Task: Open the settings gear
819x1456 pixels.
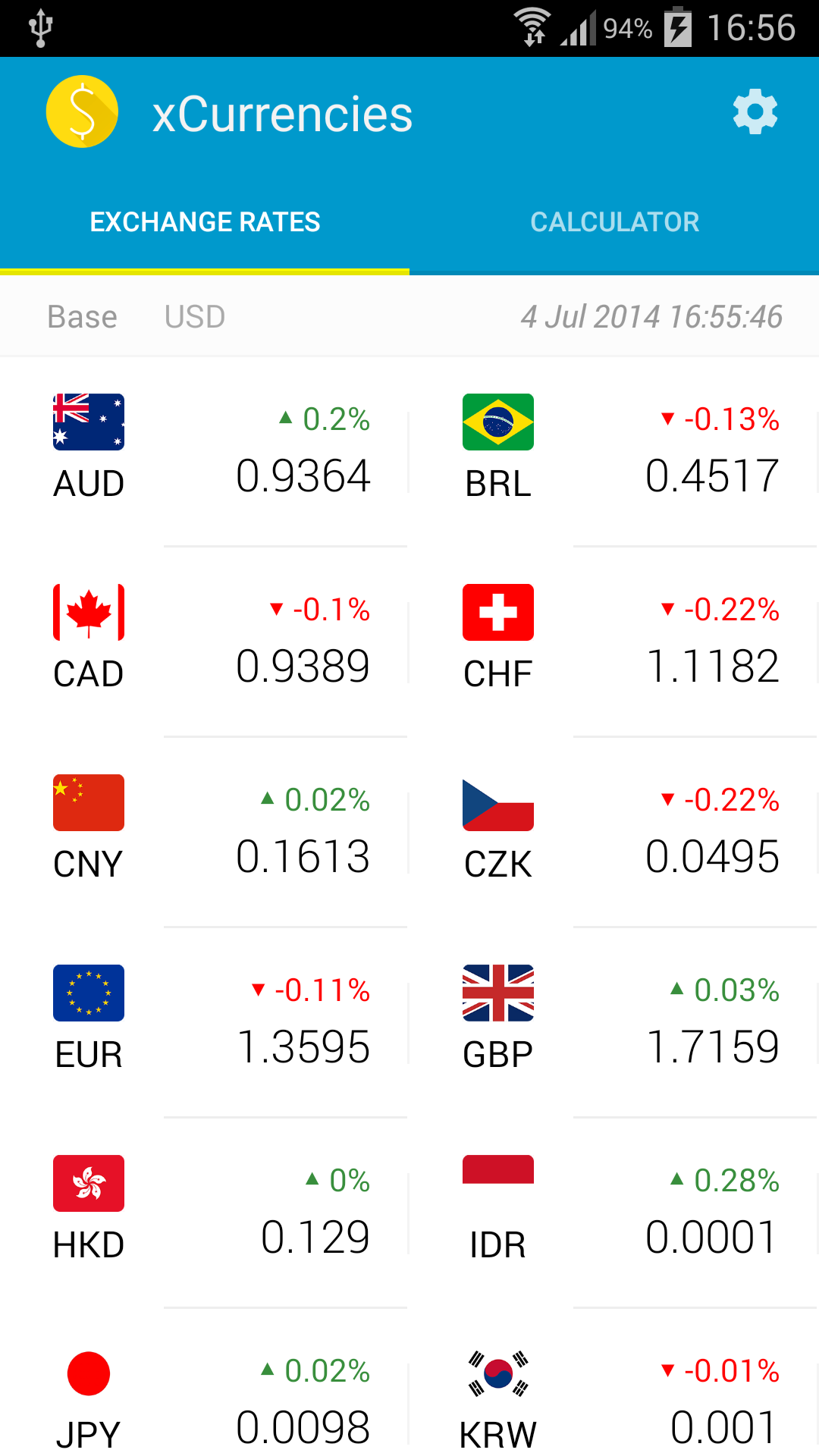Action: [755, 113]
